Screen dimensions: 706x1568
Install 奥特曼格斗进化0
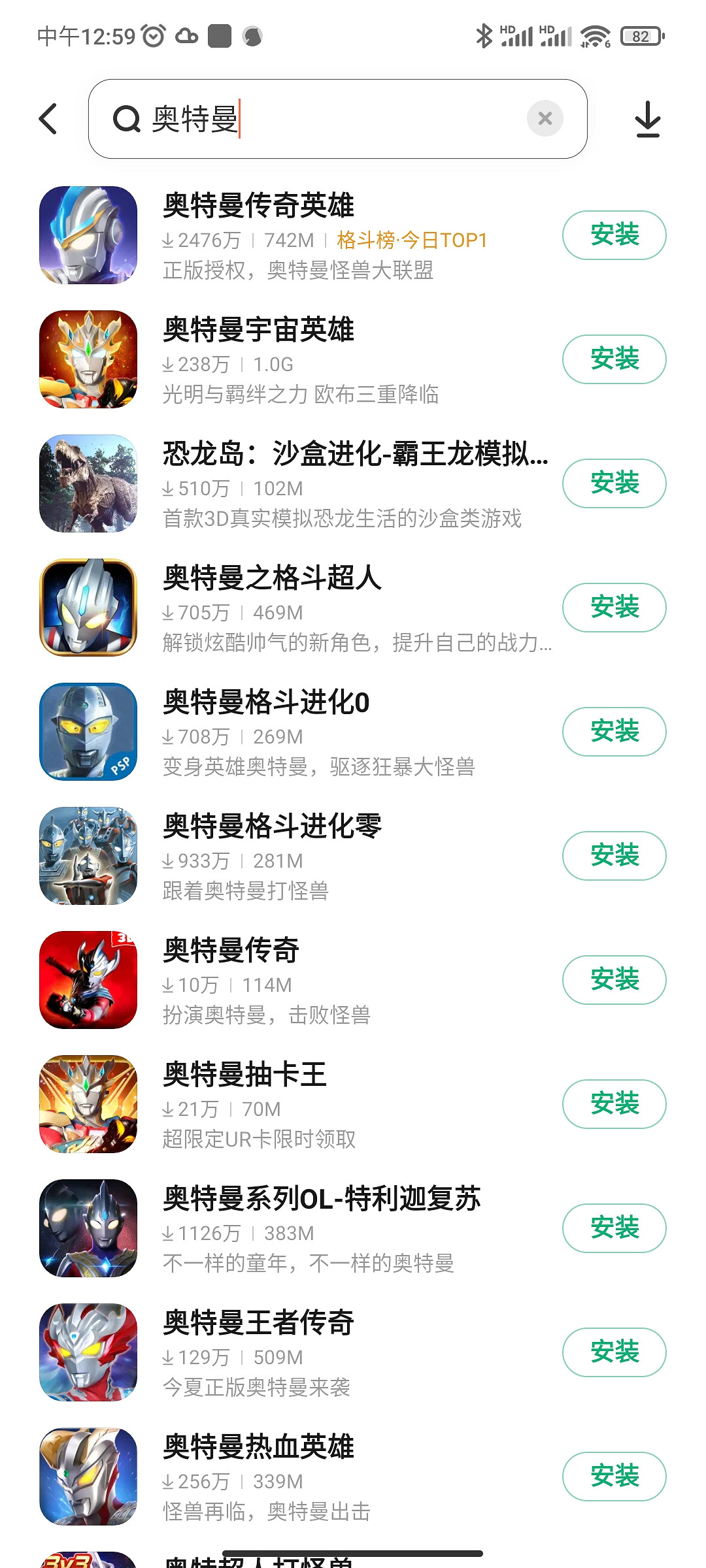pos(613,732)
